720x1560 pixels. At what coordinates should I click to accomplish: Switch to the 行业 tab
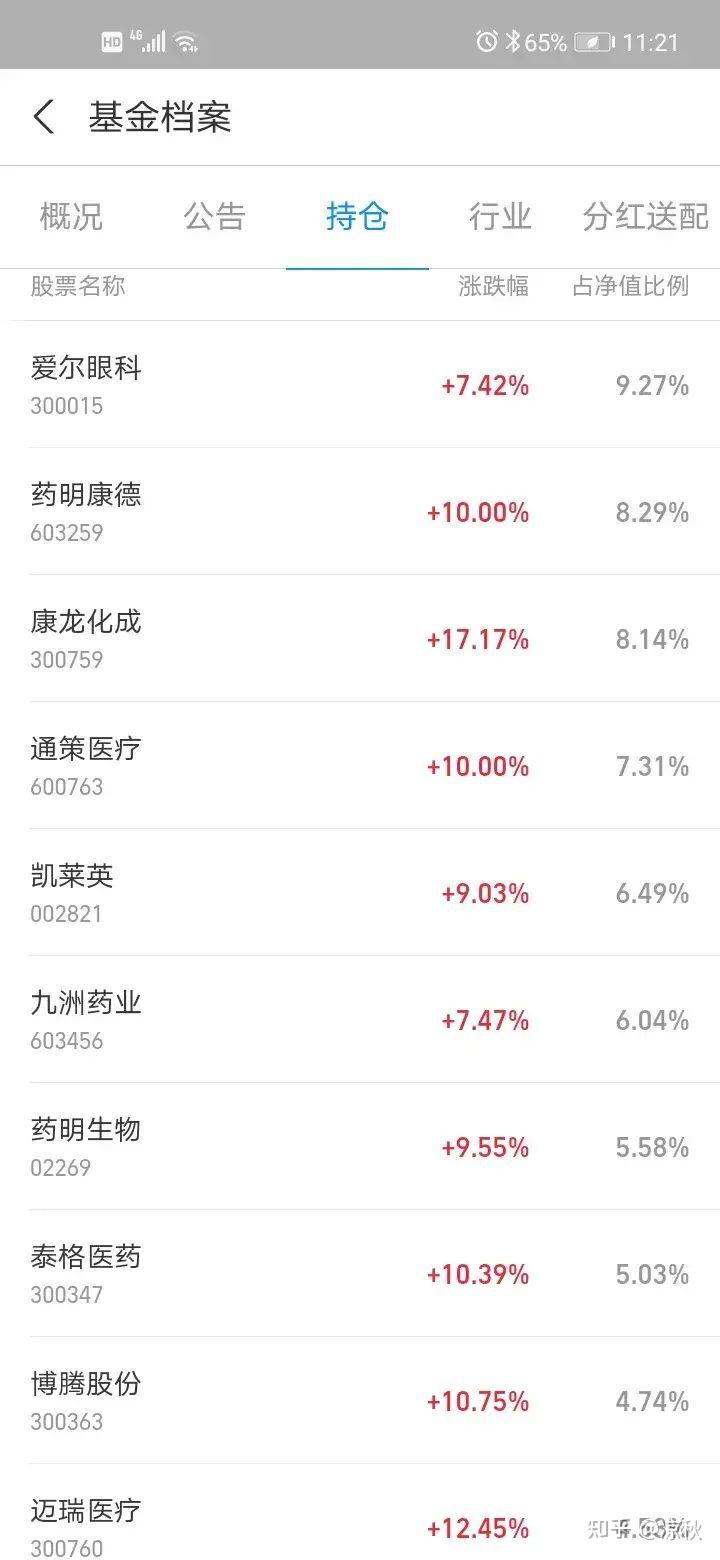coord(500,217)
